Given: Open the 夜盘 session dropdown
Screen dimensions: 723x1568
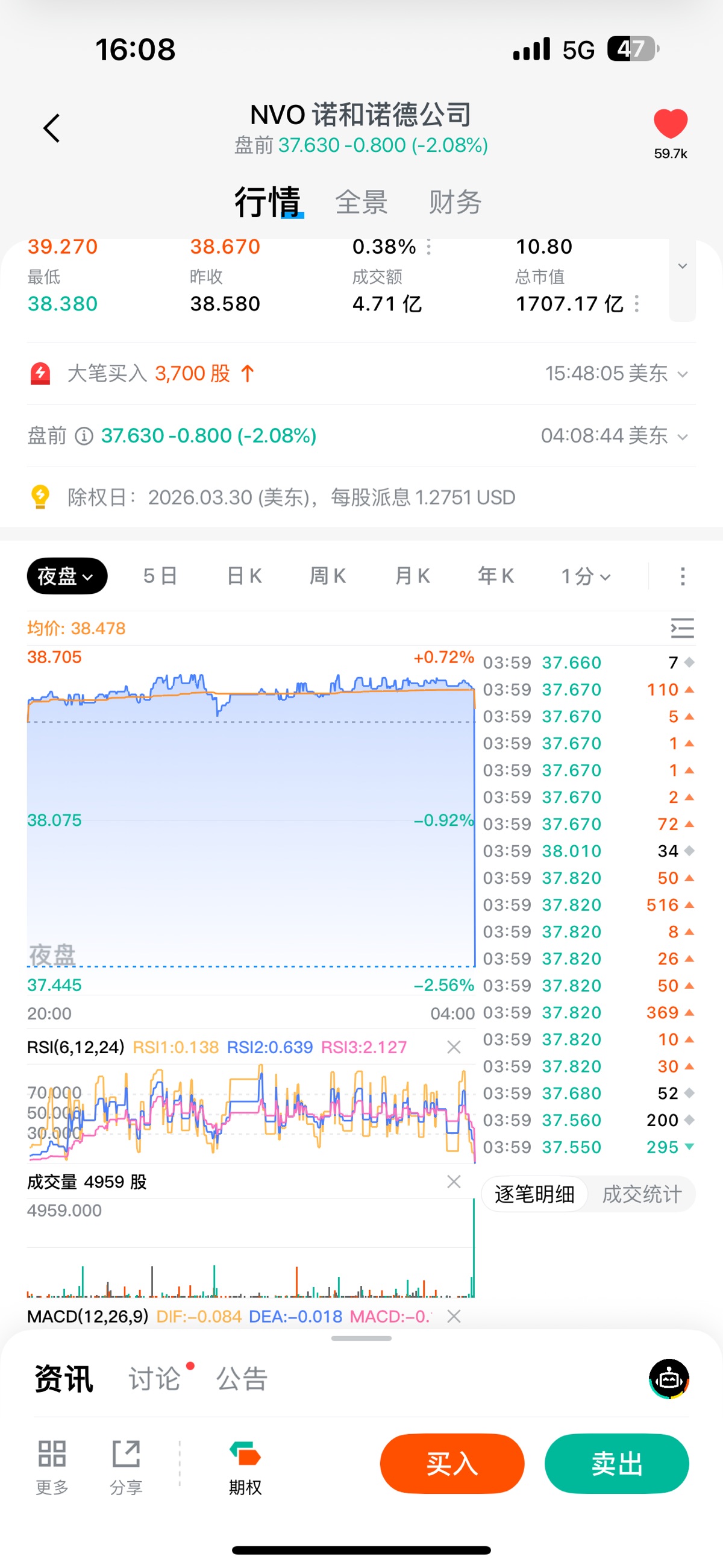Looking at the screenshot, I should point(66,576).
